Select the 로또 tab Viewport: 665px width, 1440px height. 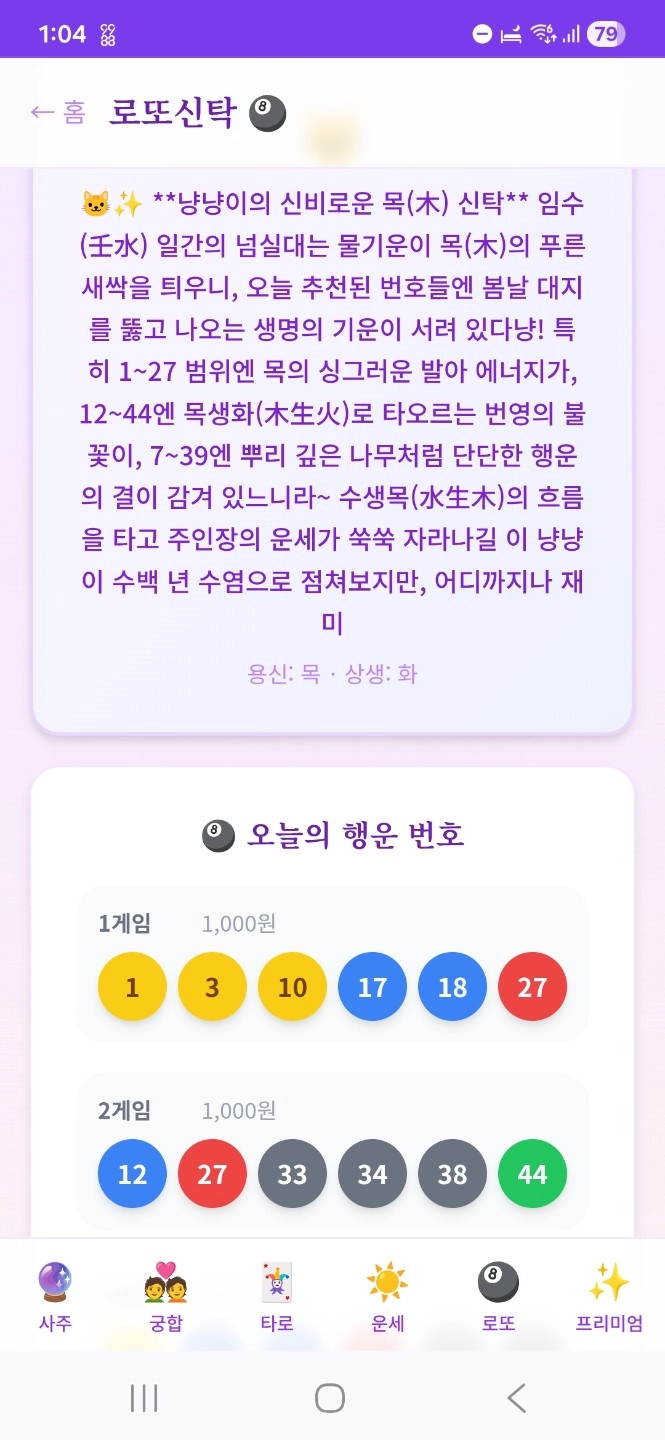pos(498,1296)
